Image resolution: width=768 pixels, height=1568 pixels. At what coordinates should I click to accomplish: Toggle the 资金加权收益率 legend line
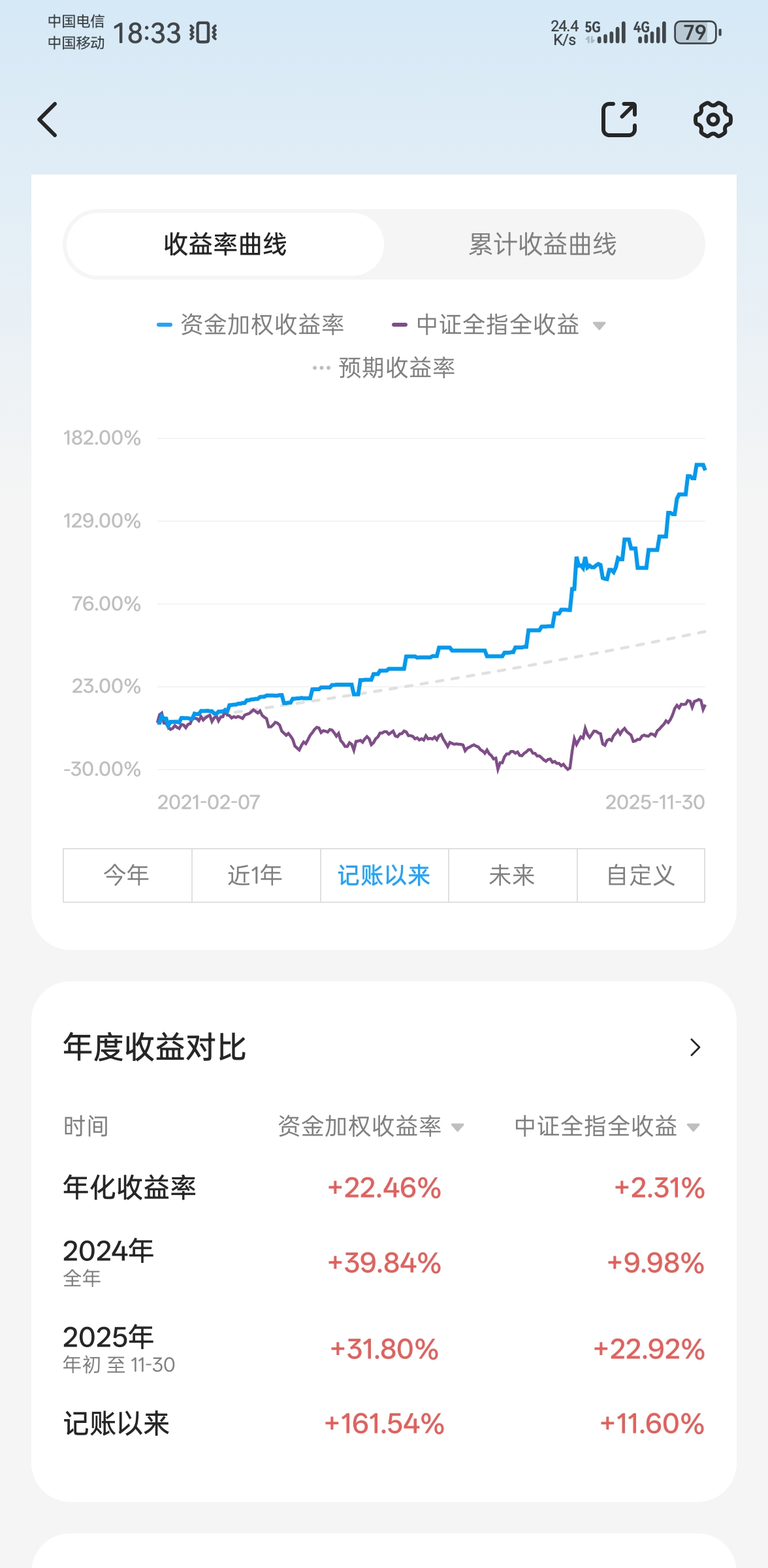pyautogui.click(x=251, y=325)
